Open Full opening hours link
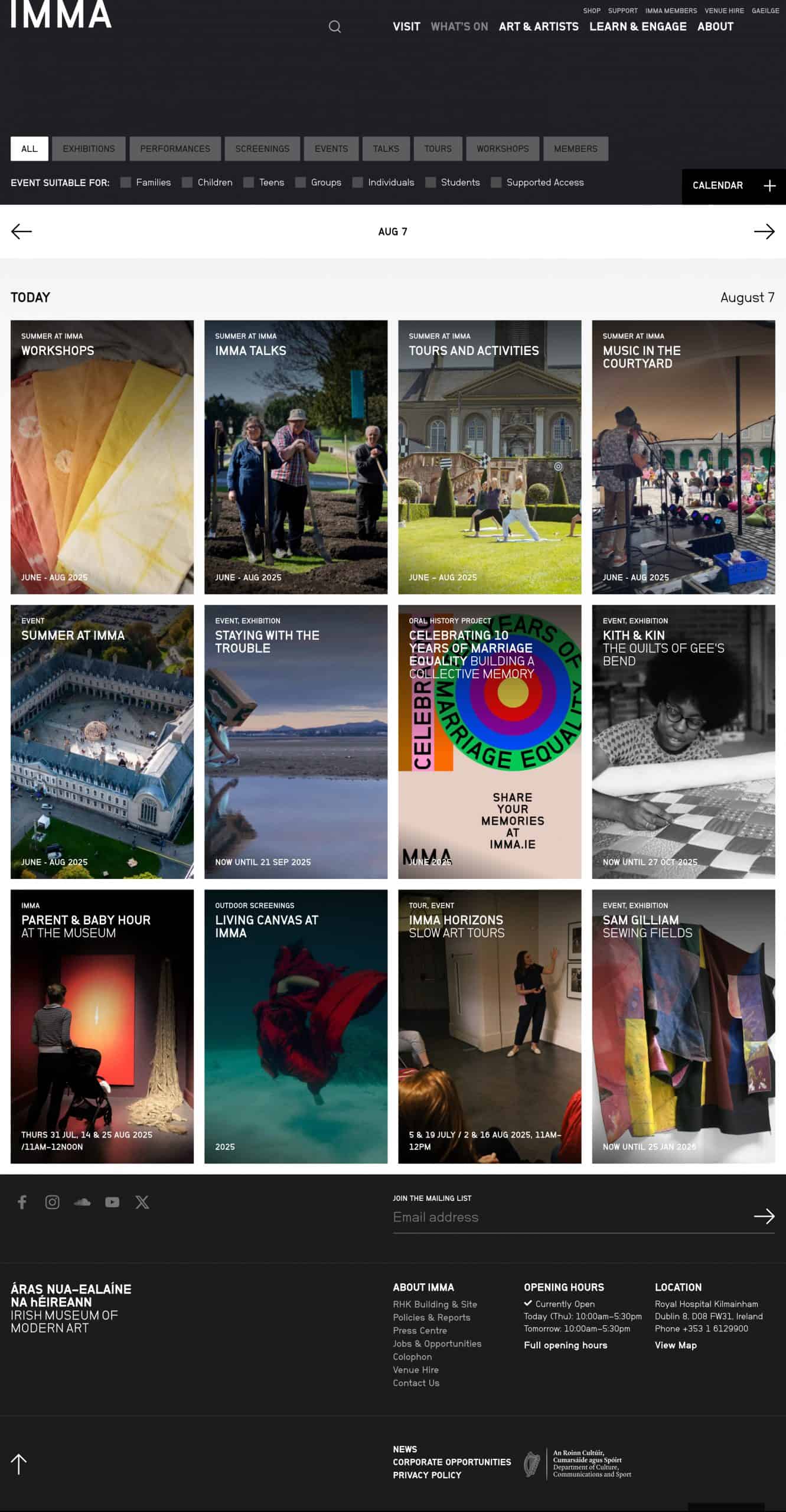This screenshot has width=786, height=1512. coord(565,1345)
